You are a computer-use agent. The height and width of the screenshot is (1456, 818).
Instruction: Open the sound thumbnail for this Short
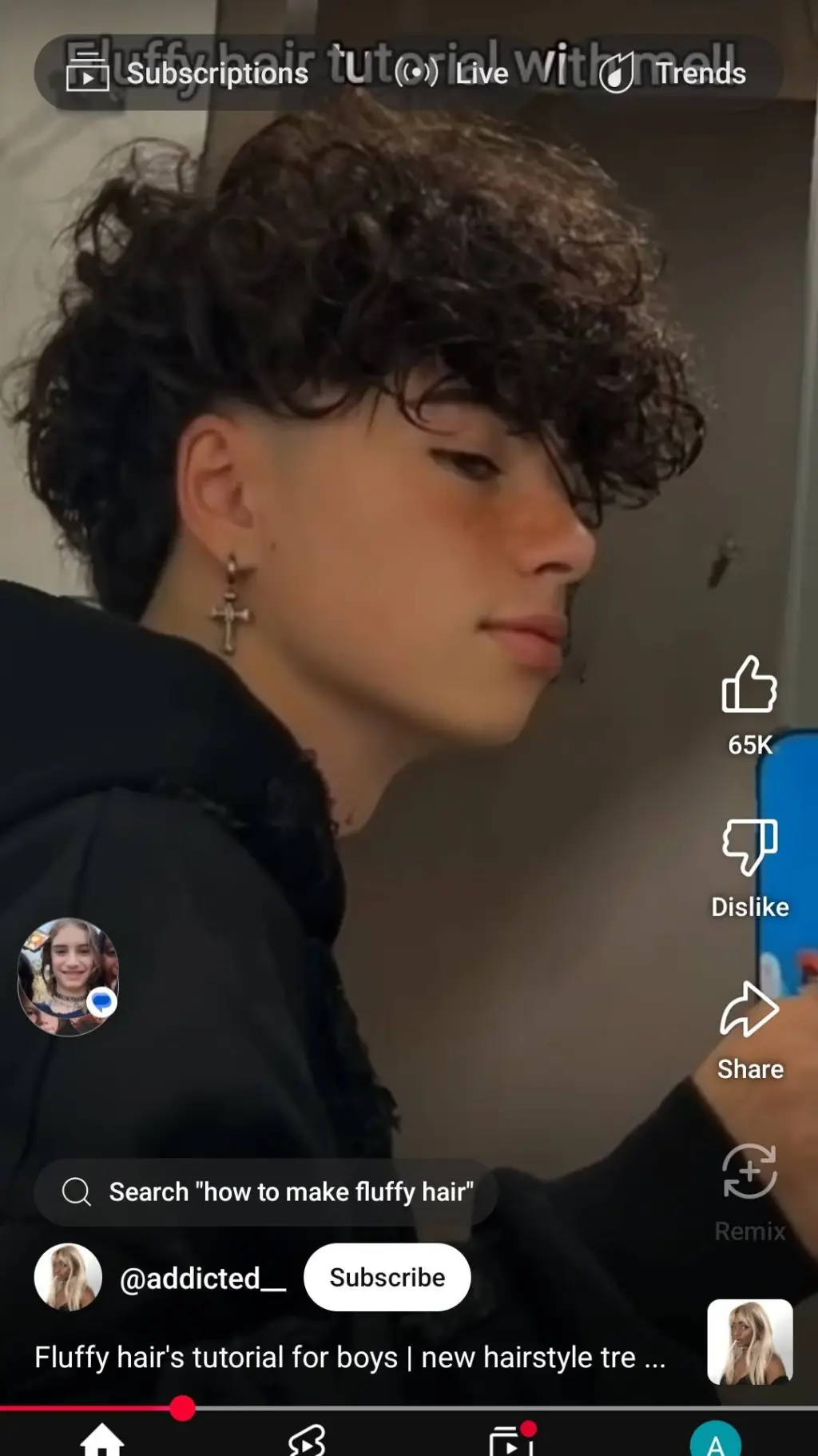[749, 1342]
